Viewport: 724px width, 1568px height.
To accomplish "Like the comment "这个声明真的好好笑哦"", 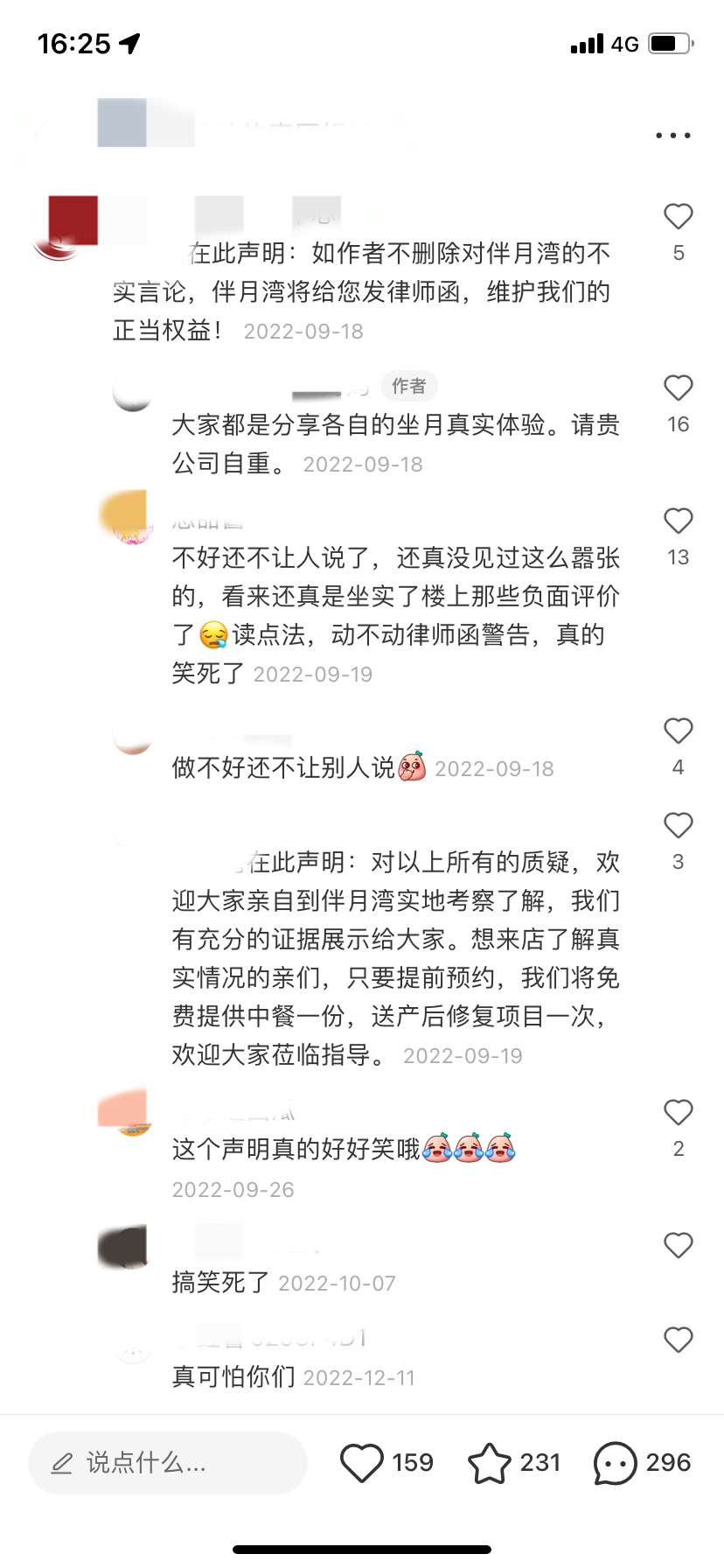I will coord(678,1113).
